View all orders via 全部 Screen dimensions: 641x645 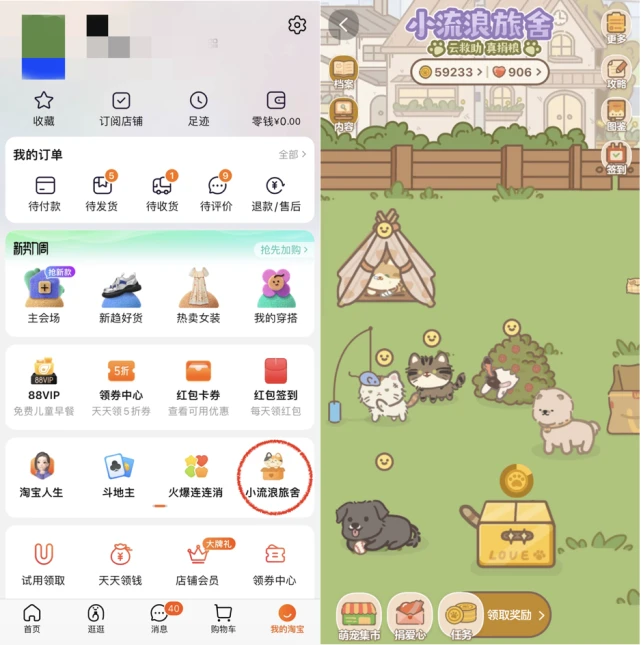click(293, 155)
